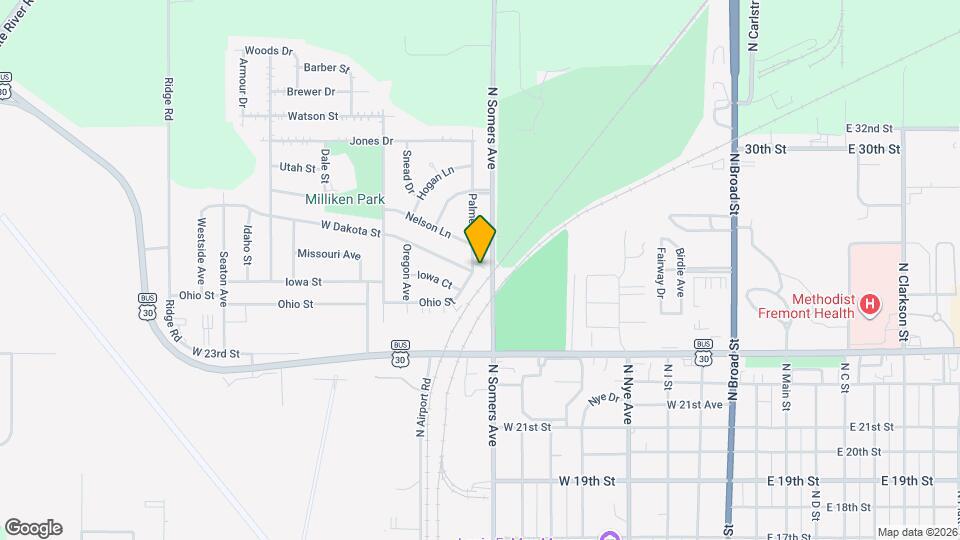Tap the orange location marker
Image resolution: width=960 pixels, height=540 pixels.
(480, 239)
